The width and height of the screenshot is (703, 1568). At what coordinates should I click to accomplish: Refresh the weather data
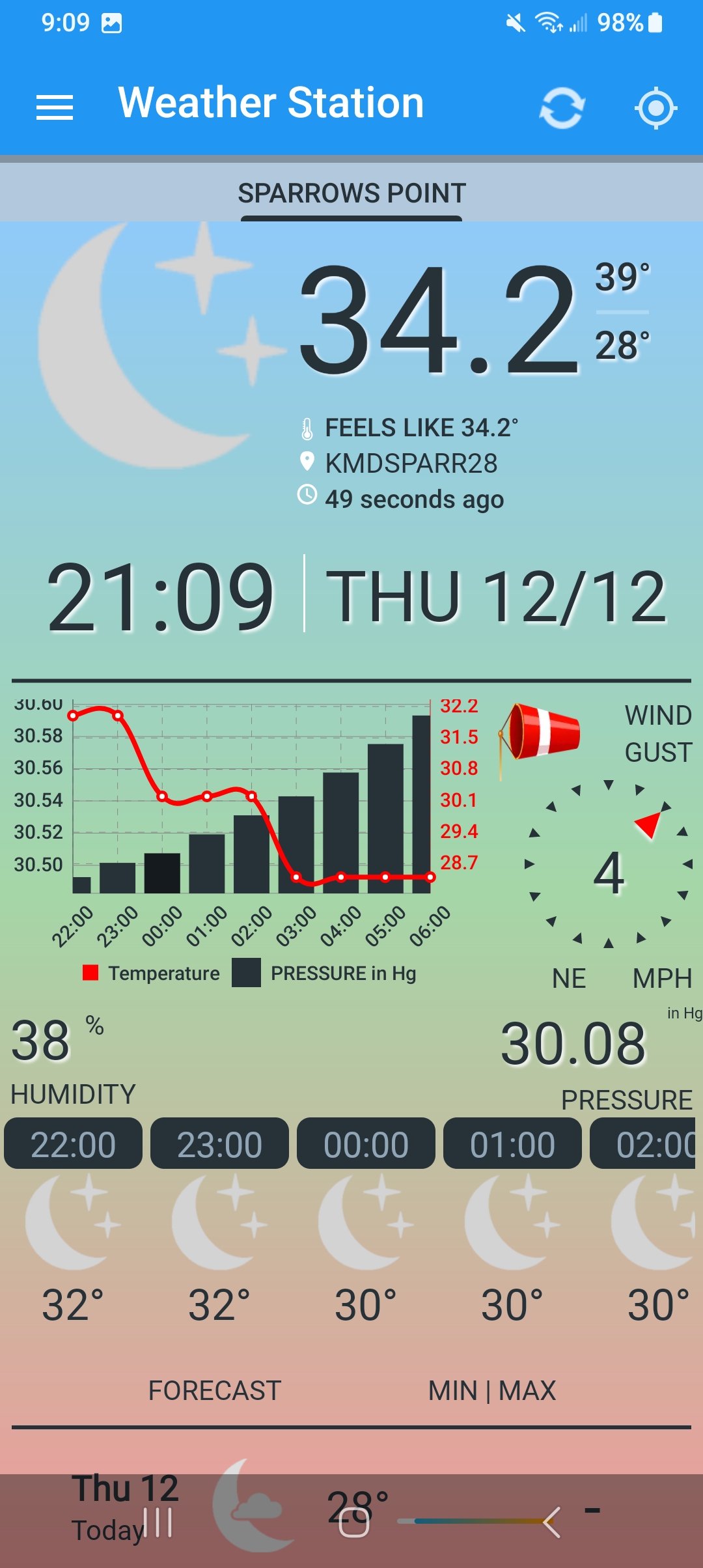click(x=562, y=107)
